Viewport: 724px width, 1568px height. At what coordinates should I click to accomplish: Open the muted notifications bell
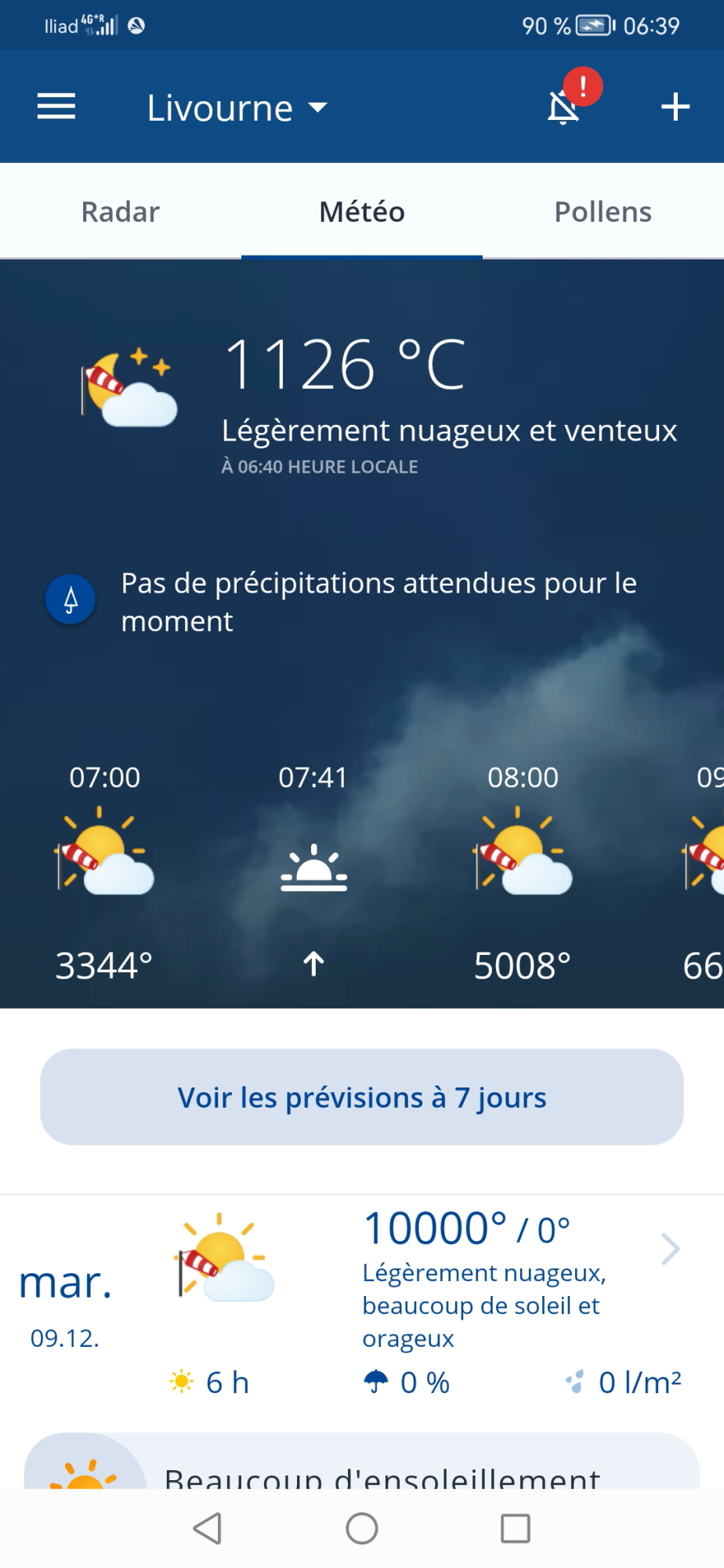click(x=564, y=107)
